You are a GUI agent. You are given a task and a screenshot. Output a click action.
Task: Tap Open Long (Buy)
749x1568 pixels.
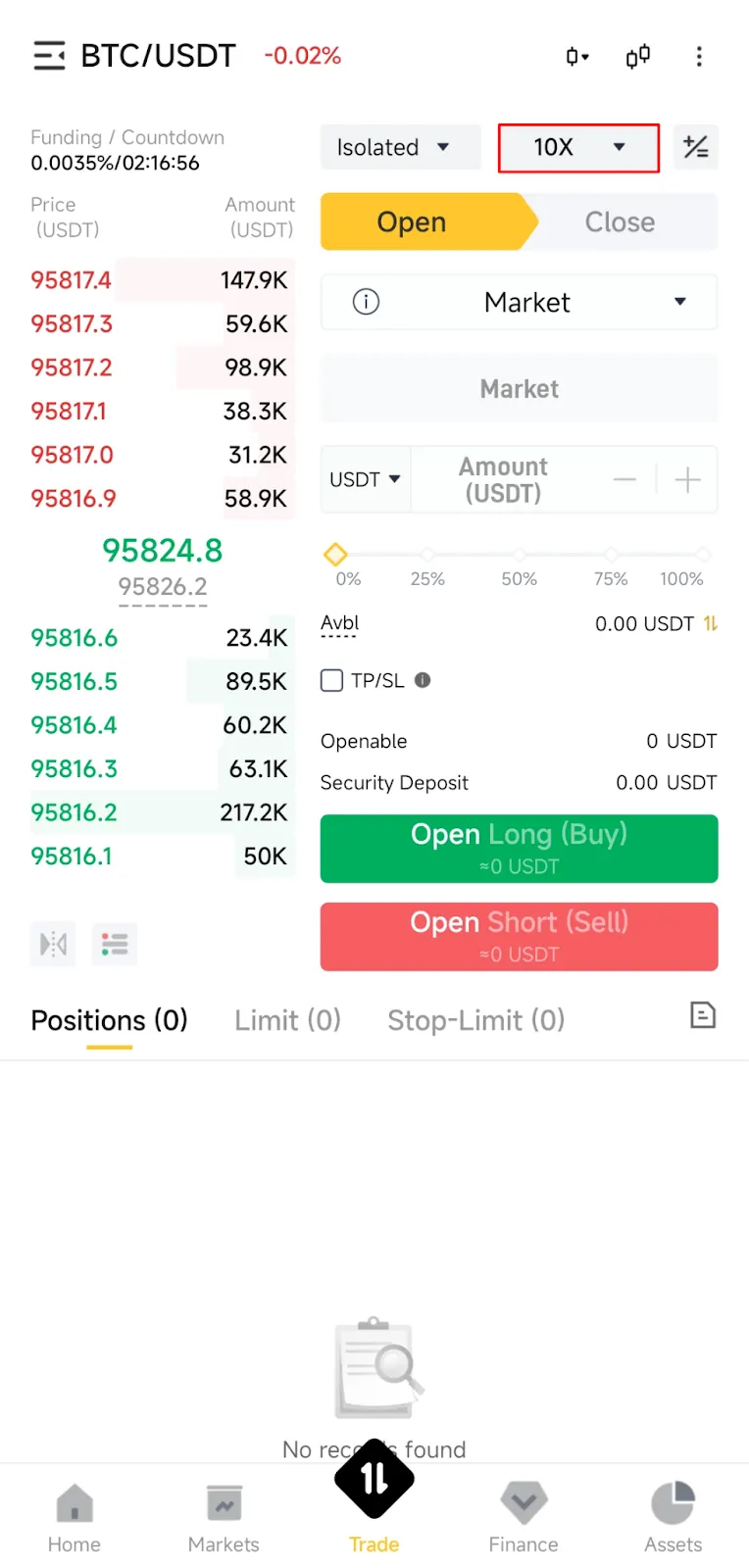click(x=519, y=849)
